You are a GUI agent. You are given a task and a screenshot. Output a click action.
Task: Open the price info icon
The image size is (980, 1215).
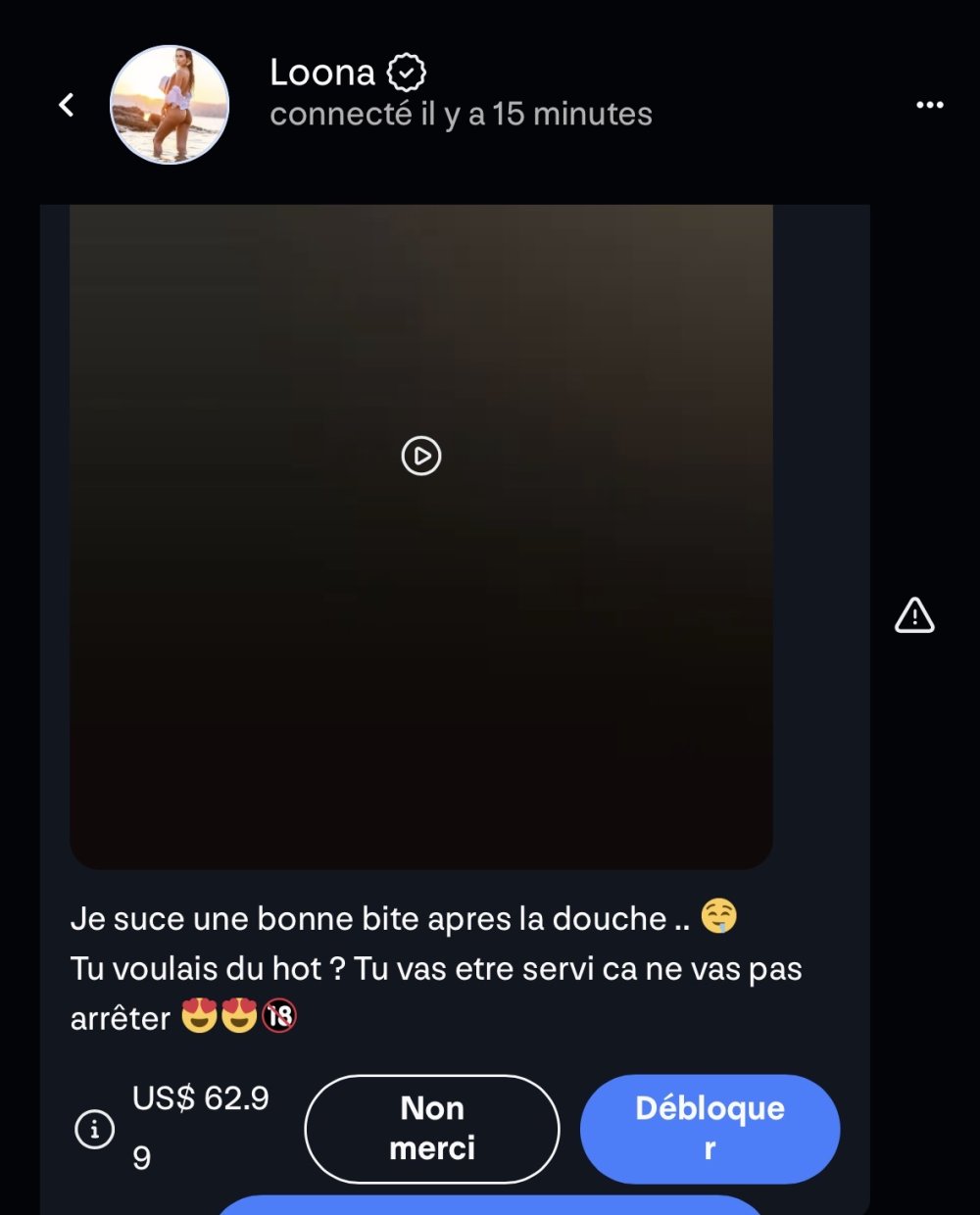95,1130
